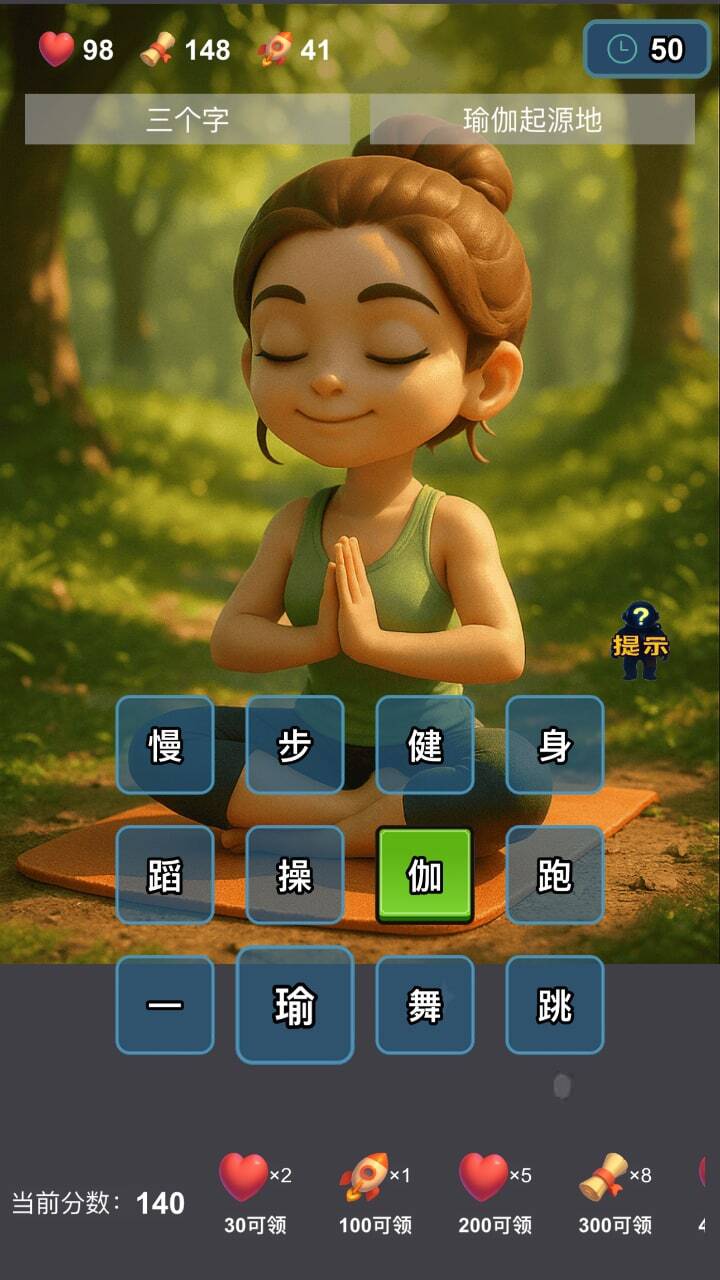Image resolution: width=720 pixels, height=1280 pixels.
Task: Deselect the green 伽 tile
Action: tap(425, 875)
